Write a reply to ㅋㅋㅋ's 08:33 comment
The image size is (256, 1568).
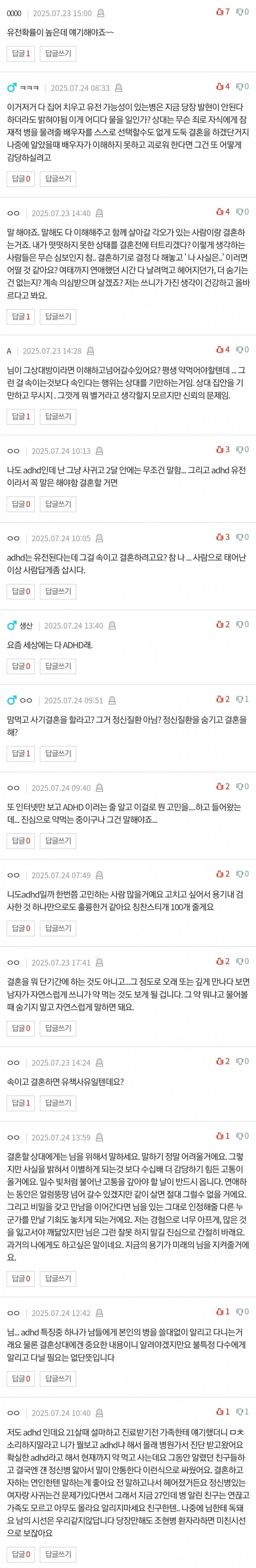(58, 178)
